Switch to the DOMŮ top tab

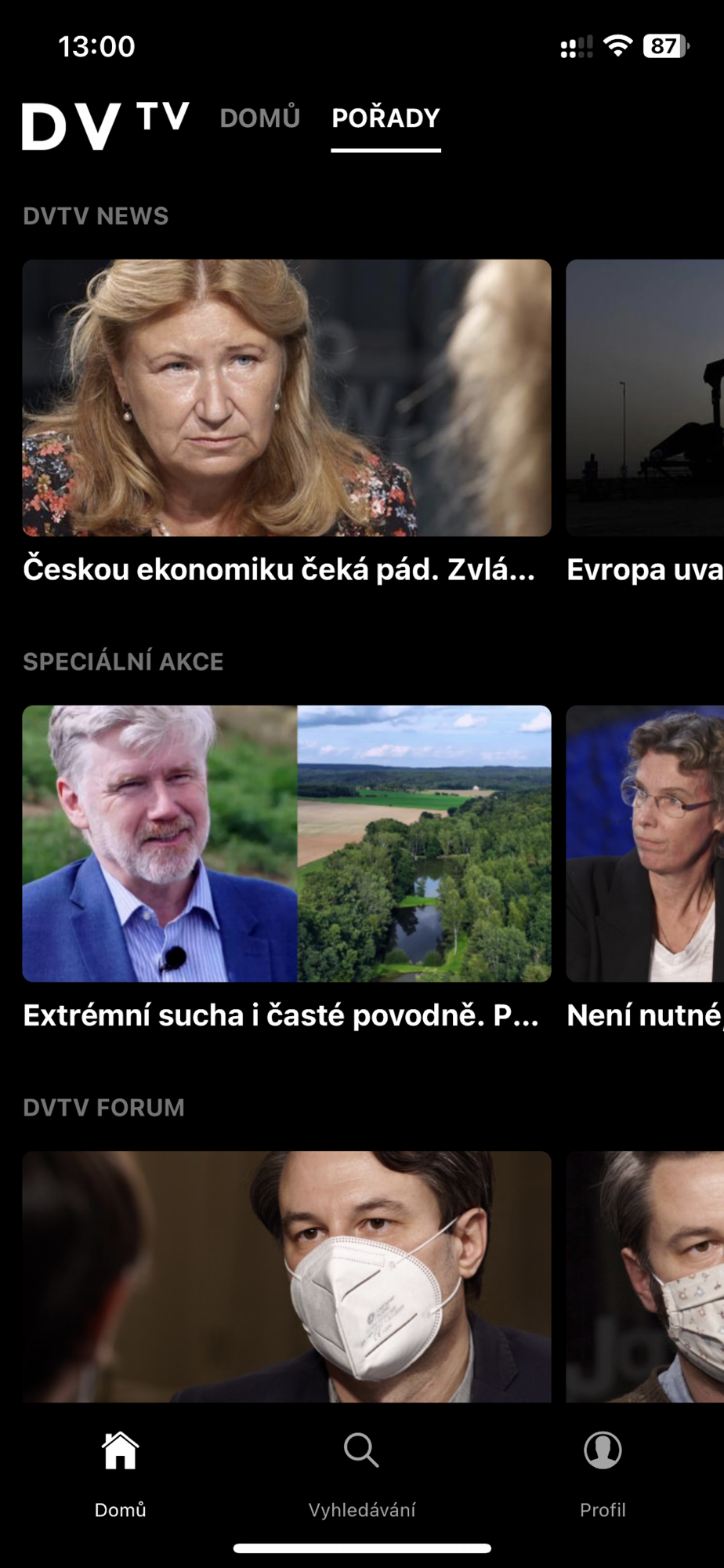[x=259, y=118]
